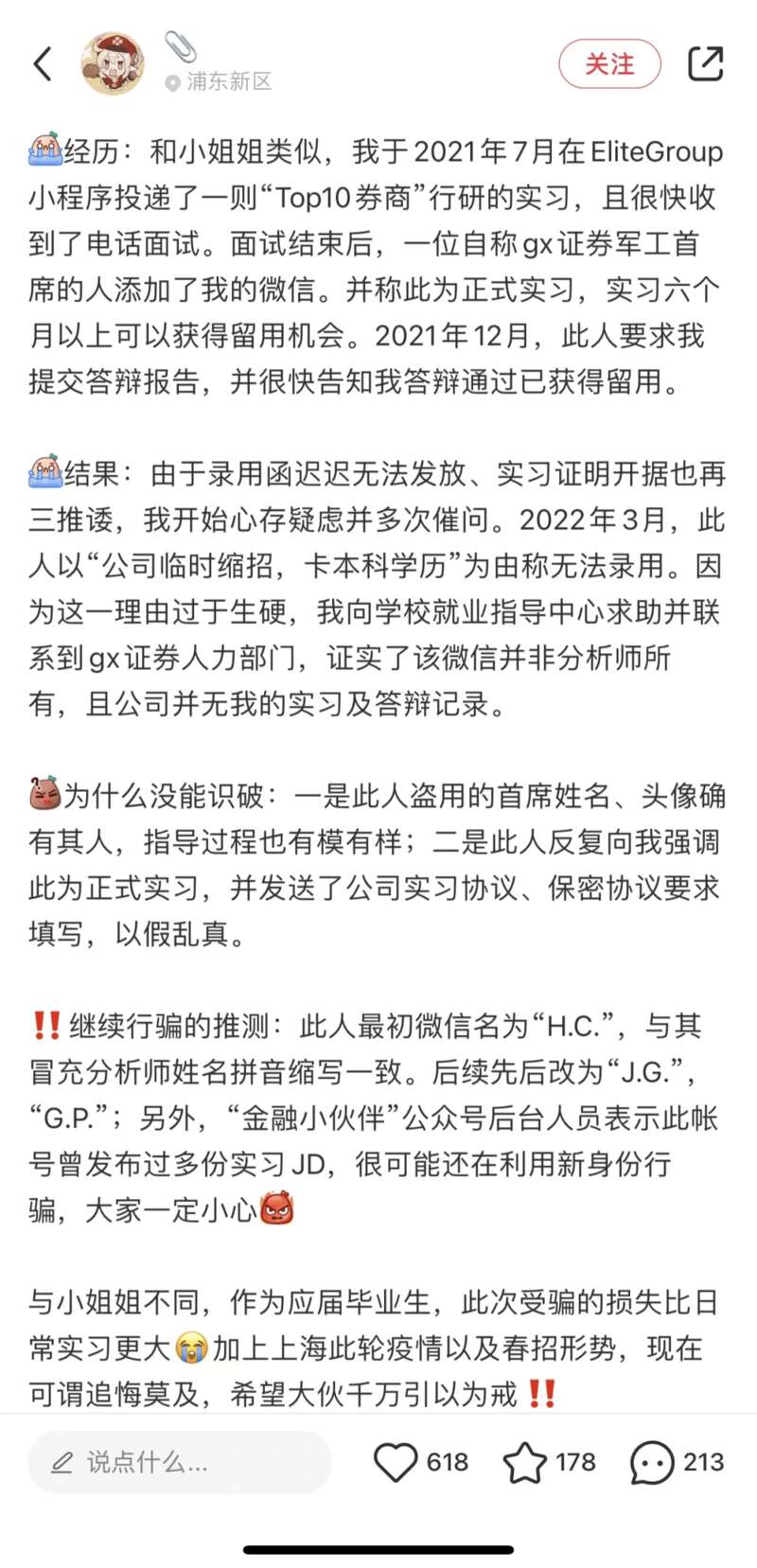This screenshot has height=1568, width=757.
Task: Save the post with the star icon
Action: (524, 1462)
